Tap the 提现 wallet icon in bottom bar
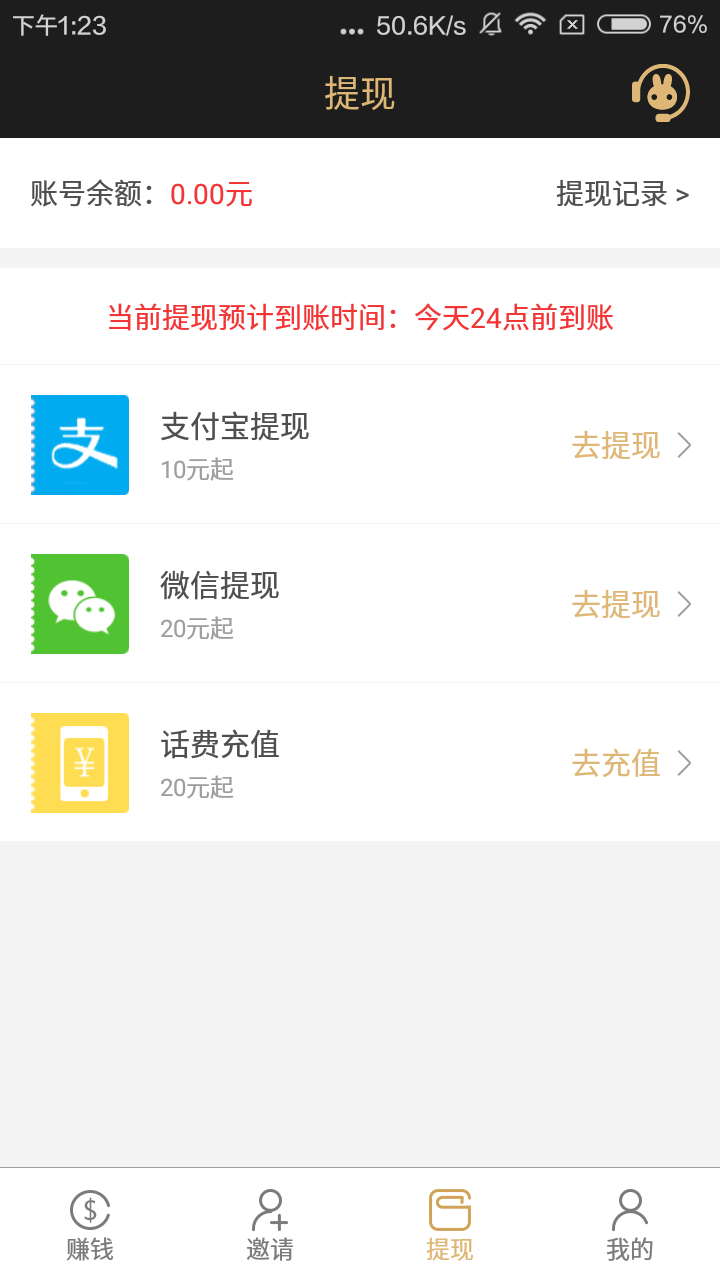The image size is (720, 1280). (449, 1210)
